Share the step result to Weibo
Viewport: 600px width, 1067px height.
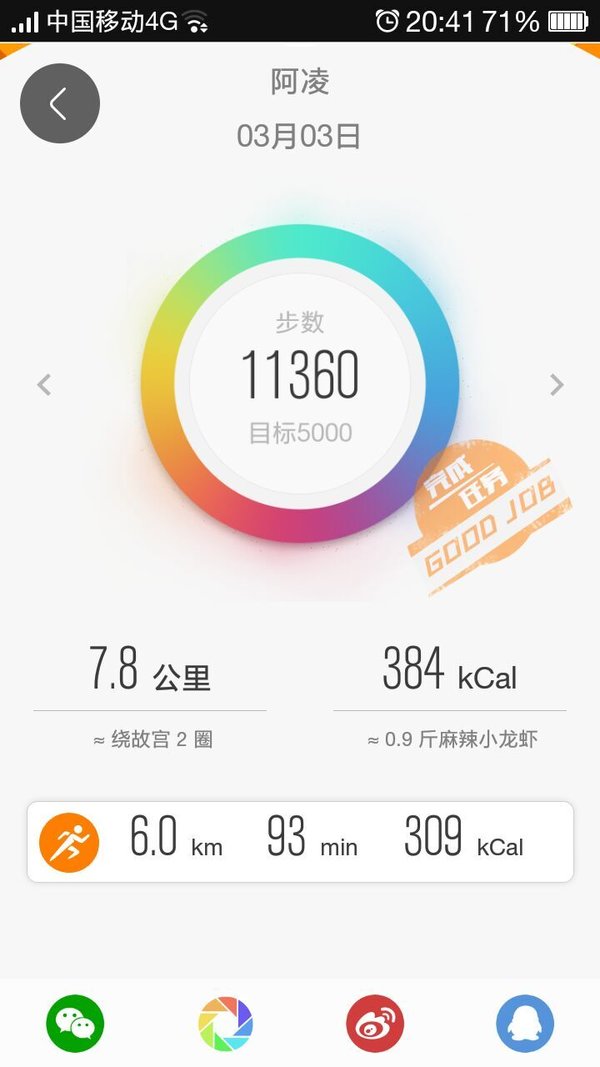click(x=375, y=1023)
